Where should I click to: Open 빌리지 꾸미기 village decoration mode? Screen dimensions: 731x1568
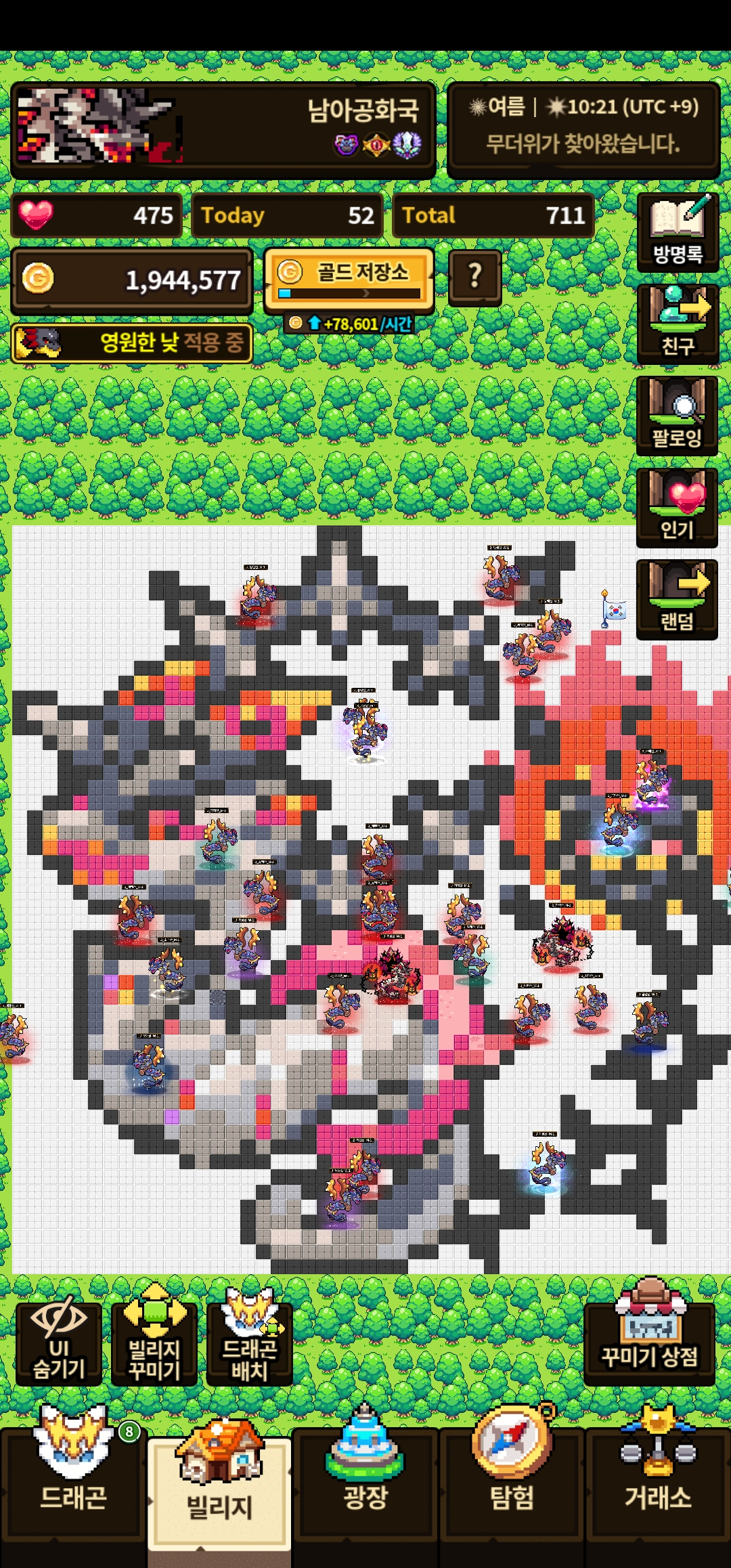[154, 1343]
